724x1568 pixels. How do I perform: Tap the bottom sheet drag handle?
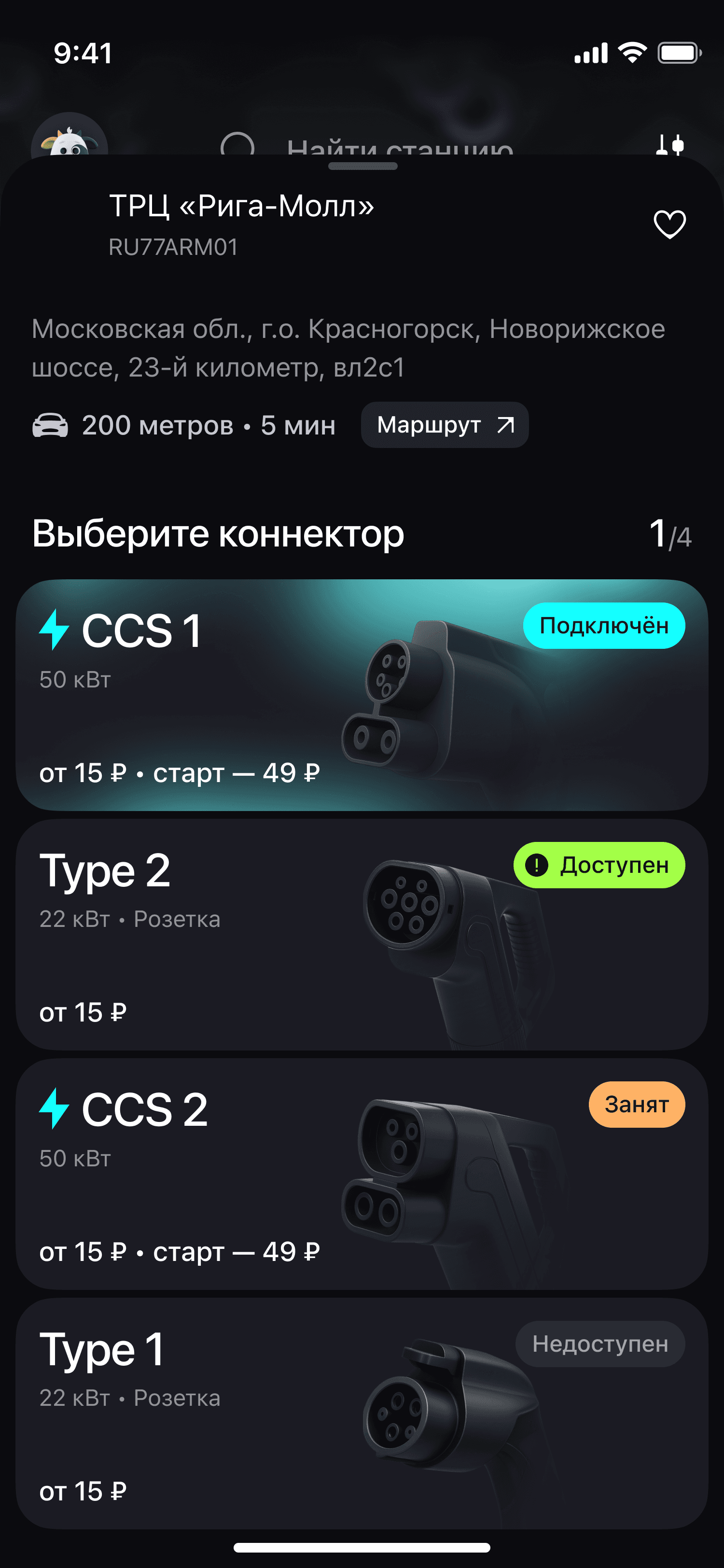click(362, 166)
